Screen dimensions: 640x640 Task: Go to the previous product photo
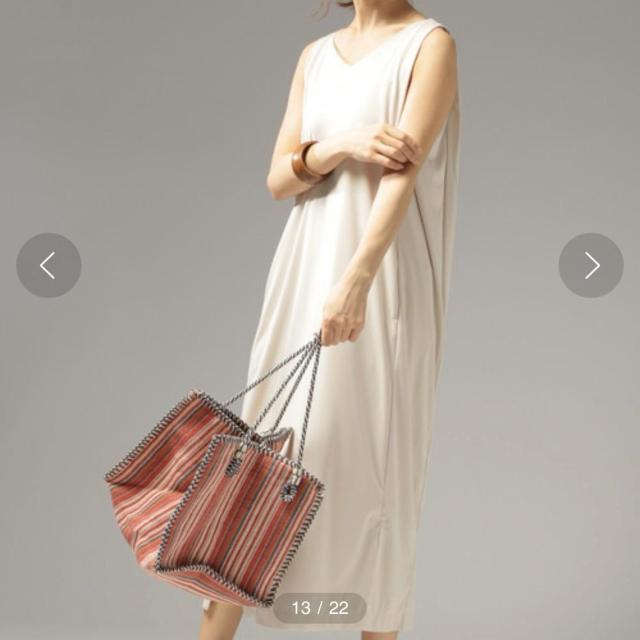coord(48,265)
